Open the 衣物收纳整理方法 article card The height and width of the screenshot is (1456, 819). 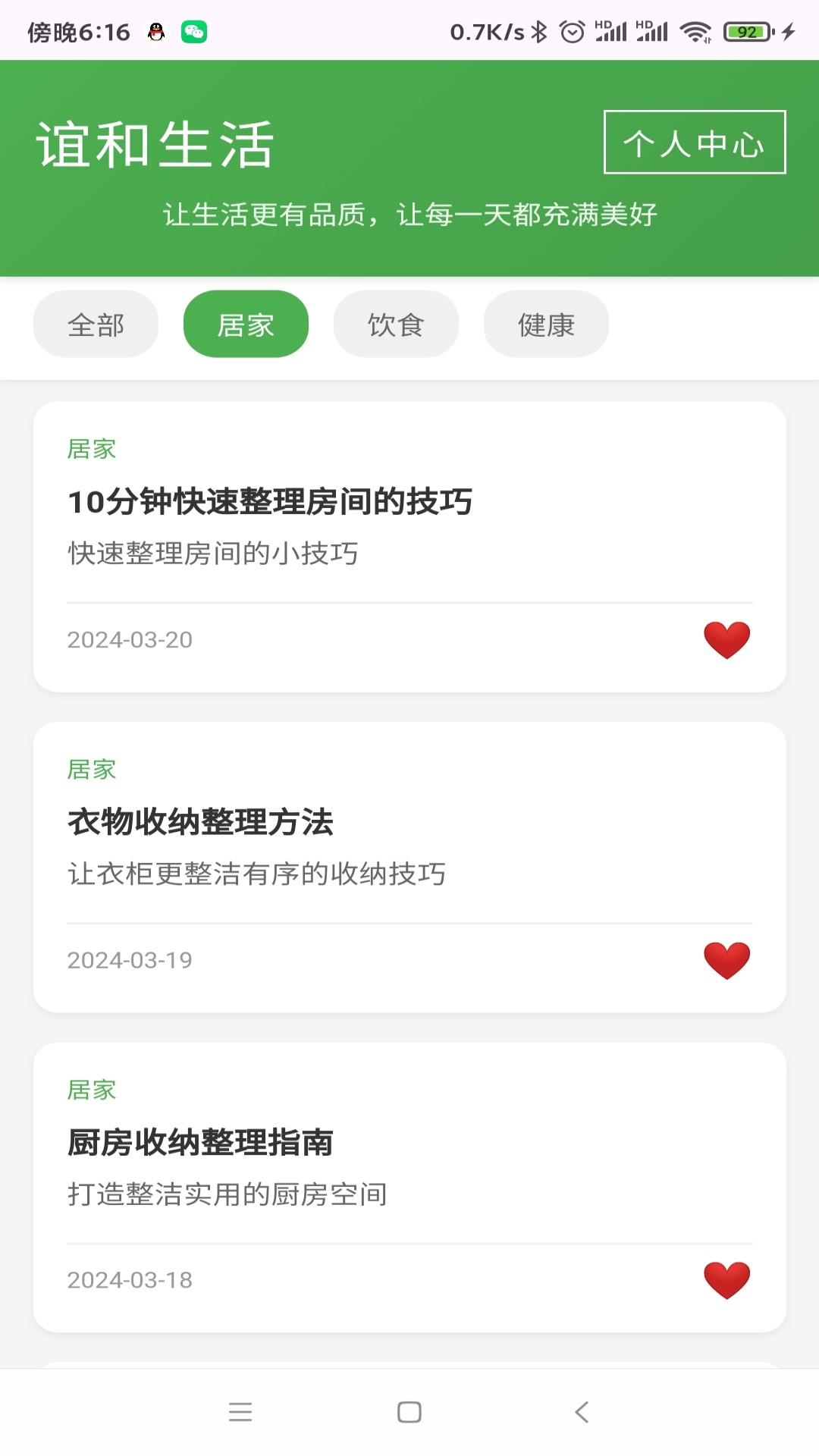tap(201, 822)
